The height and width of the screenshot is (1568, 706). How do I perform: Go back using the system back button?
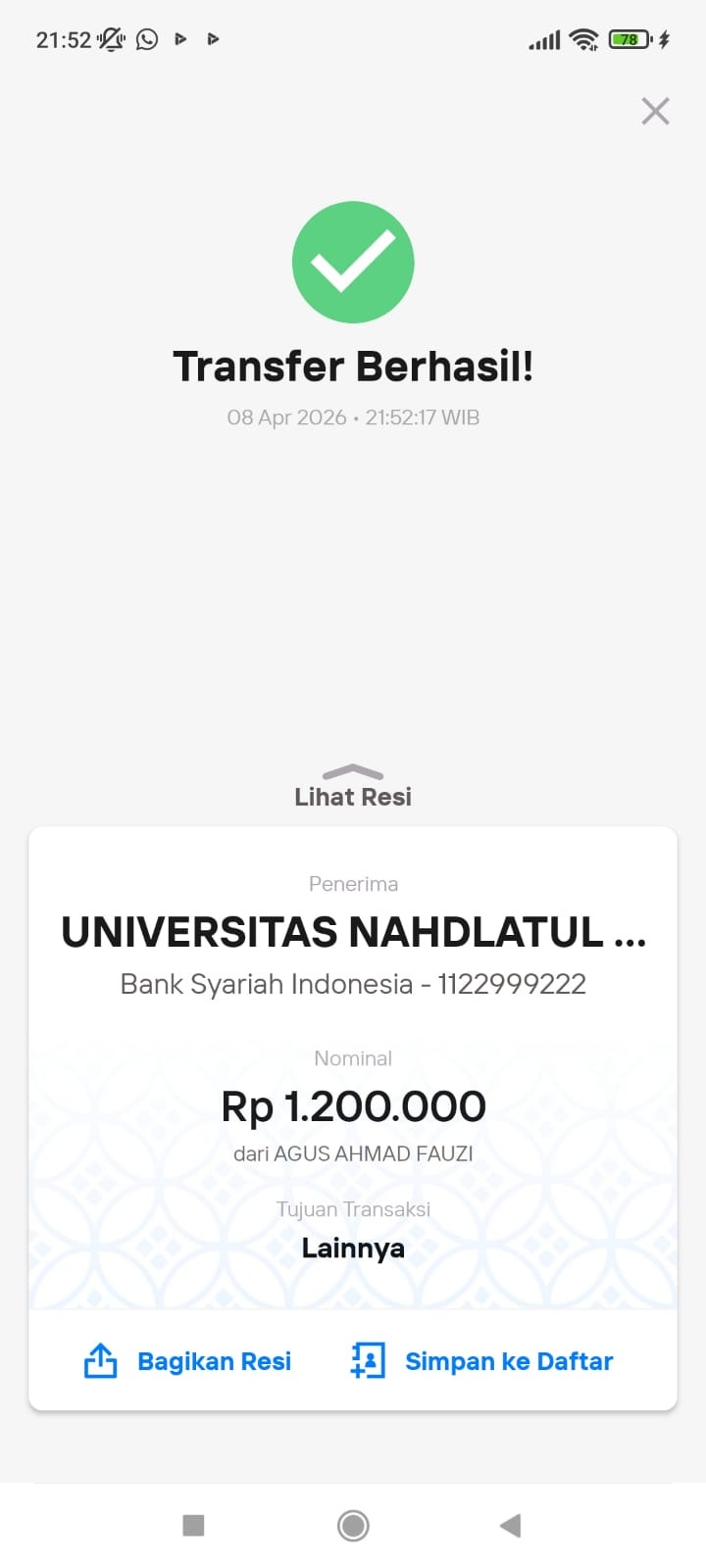click(510, 1525)
